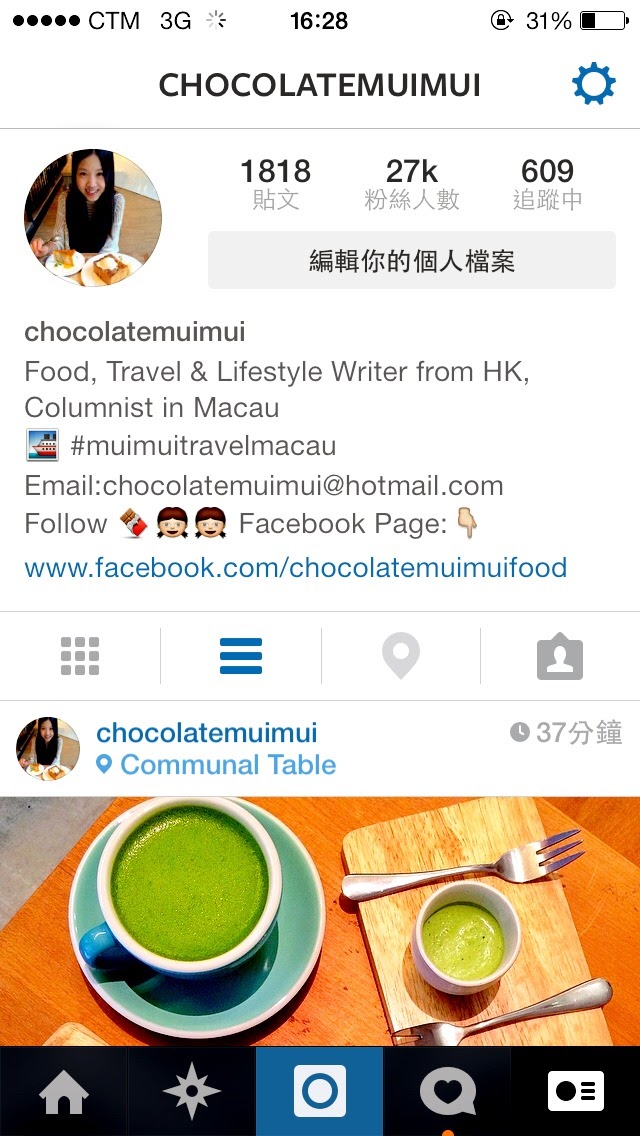Tap the 編輯你的個人檔案 button
This screenshot has width=640, height=1136.
pyautogui.click(x=412, y=260)
